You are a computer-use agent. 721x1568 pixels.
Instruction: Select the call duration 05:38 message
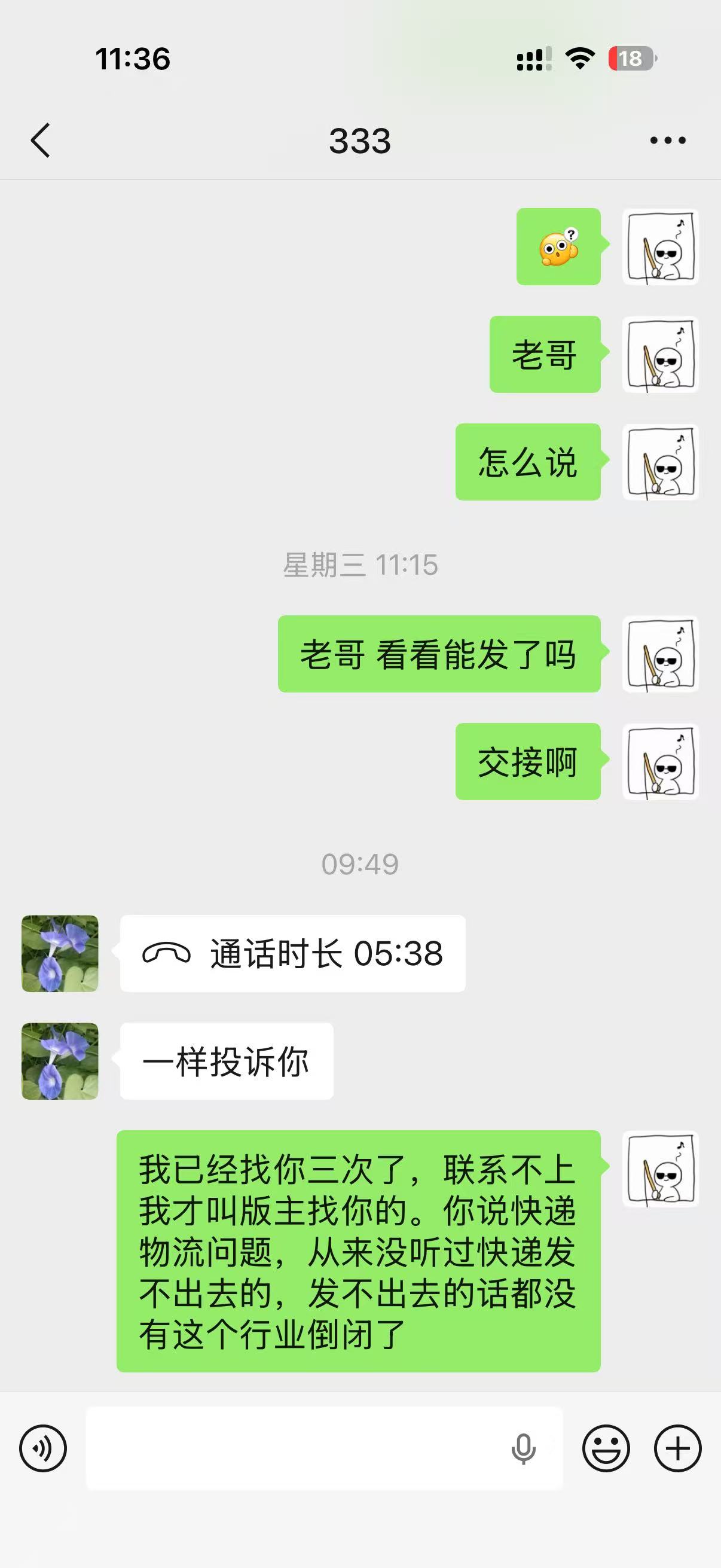pyautogui.click(x=292, y=954)
